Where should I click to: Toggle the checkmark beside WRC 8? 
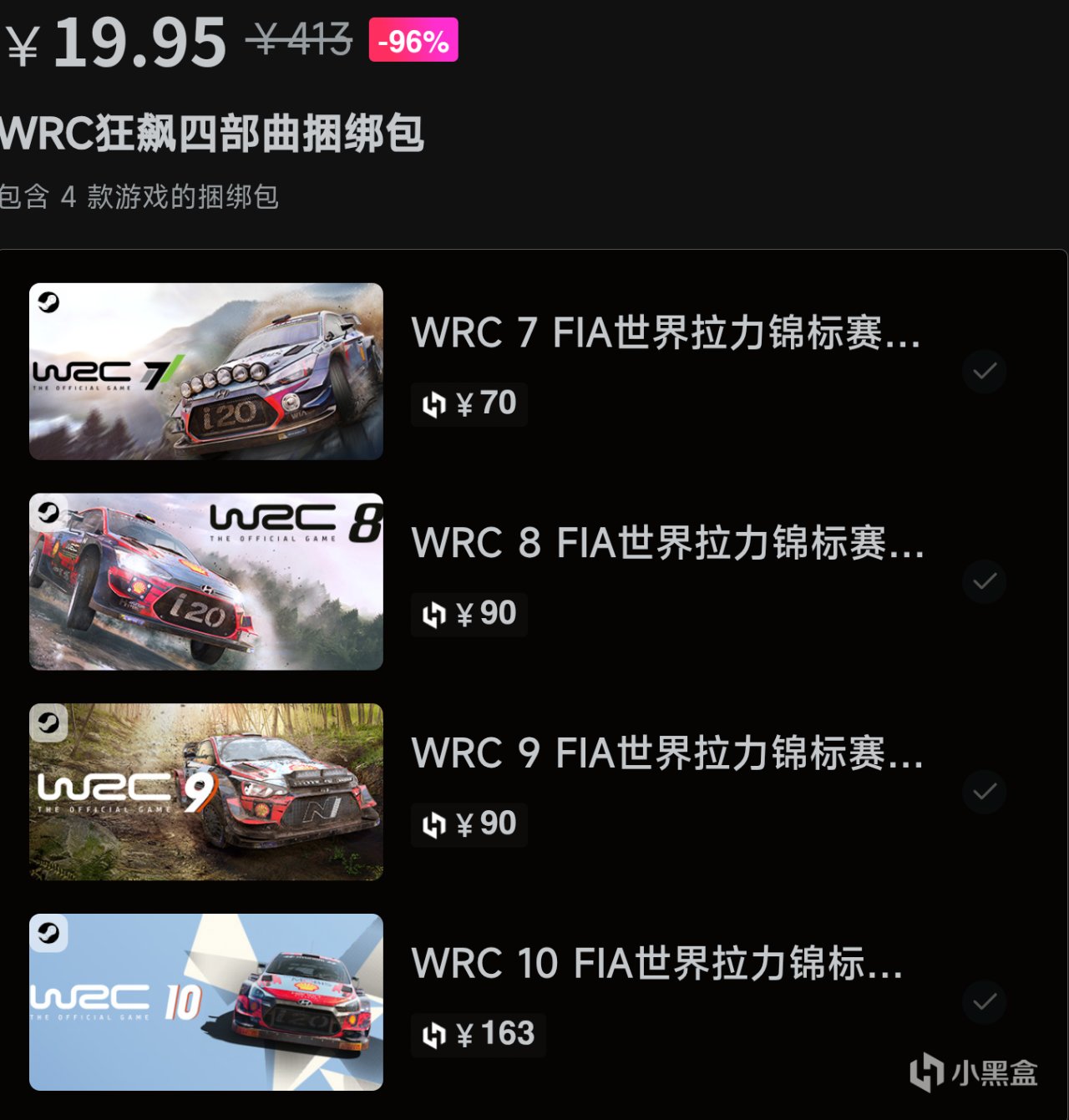coord(984,581)
